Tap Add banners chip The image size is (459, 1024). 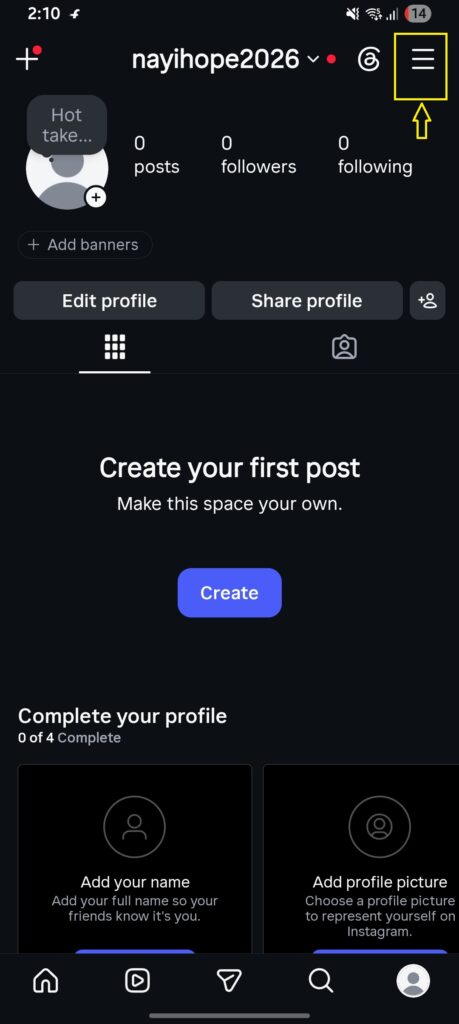[85, 245]
